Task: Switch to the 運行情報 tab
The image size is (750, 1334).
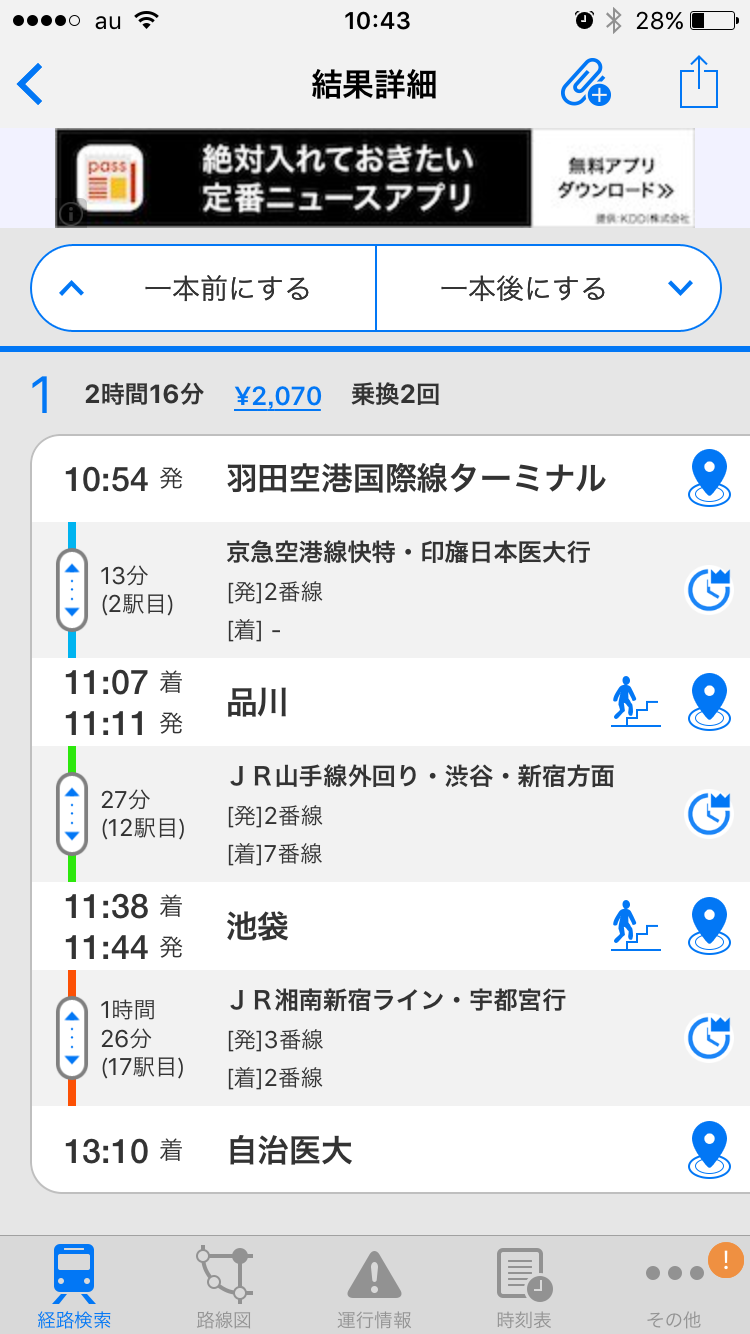Action: 374,1286
